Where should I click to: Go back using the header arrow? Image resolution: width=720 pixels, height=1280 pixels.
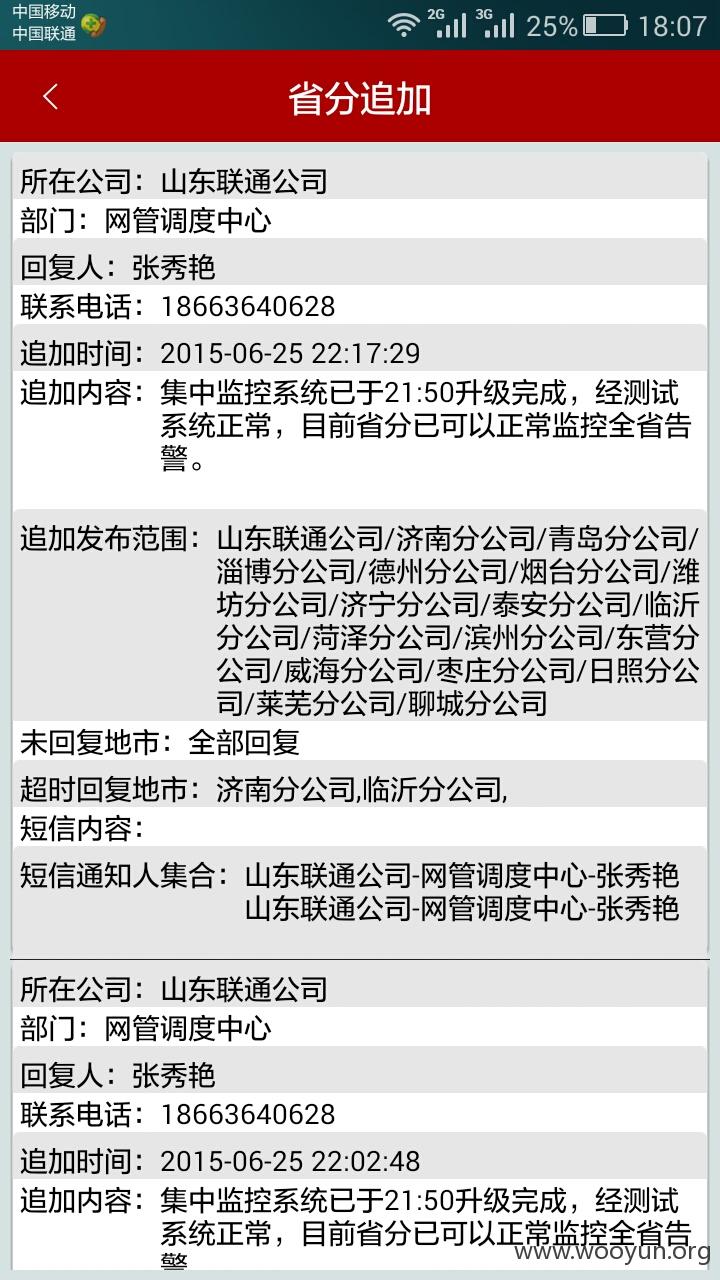coord(51,97)
